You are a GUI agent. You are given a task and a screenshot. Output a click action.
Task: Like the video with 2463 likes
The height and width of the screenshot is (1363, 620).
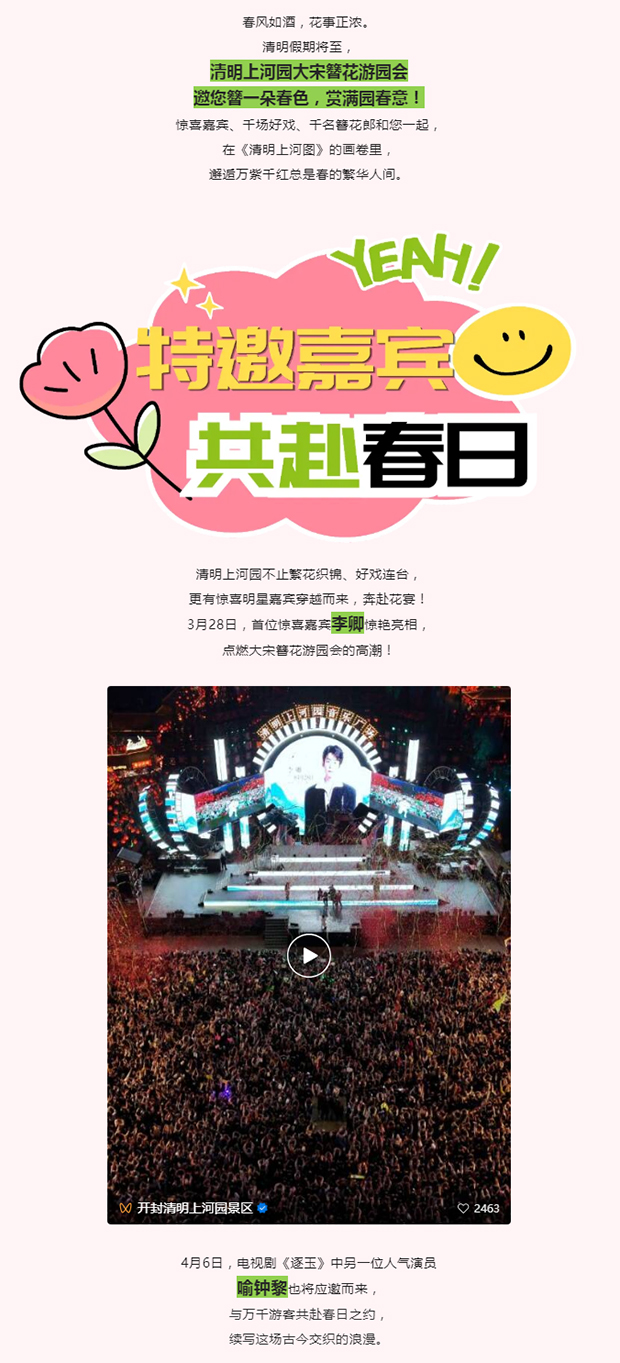pos(463,1208)
